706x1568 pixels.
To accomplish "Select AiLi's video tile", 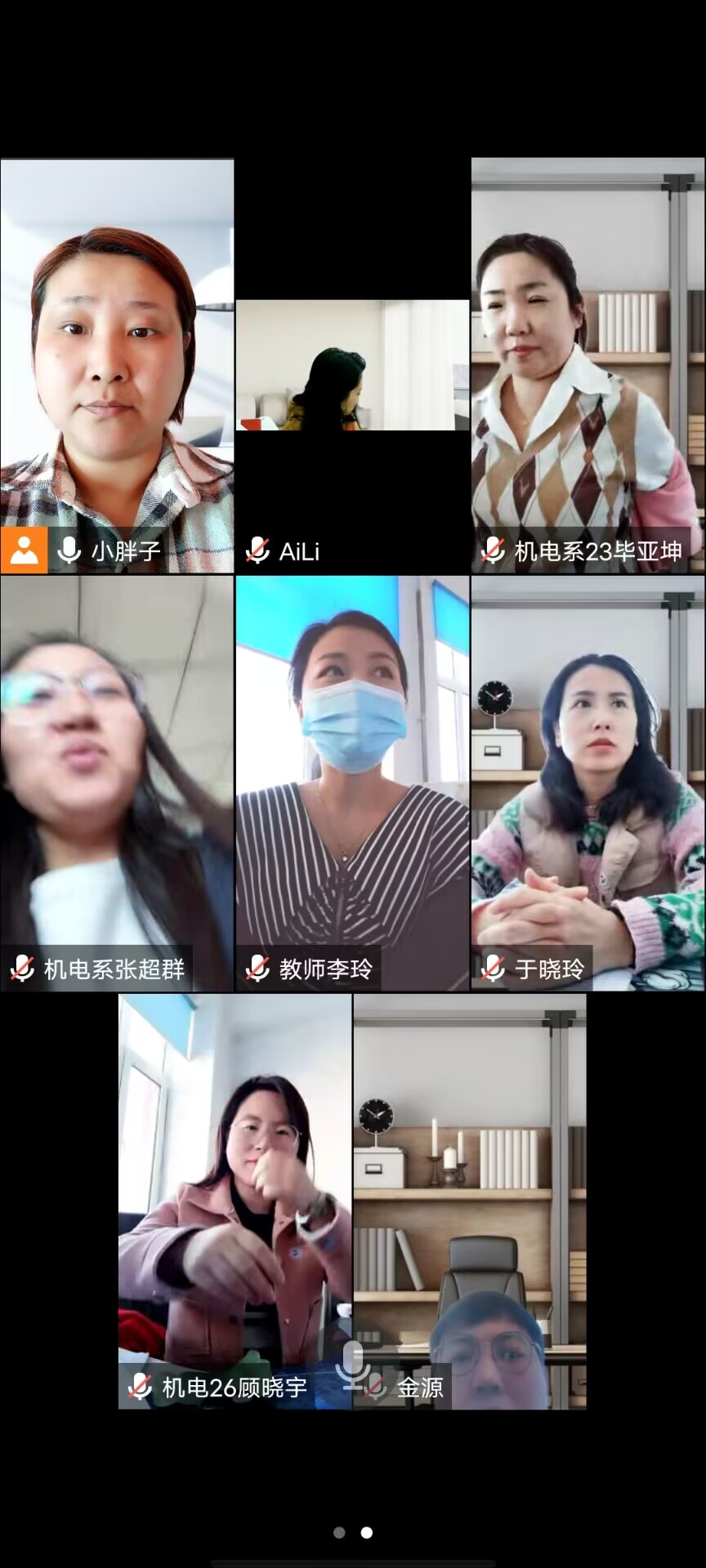I will pos(352,365).
